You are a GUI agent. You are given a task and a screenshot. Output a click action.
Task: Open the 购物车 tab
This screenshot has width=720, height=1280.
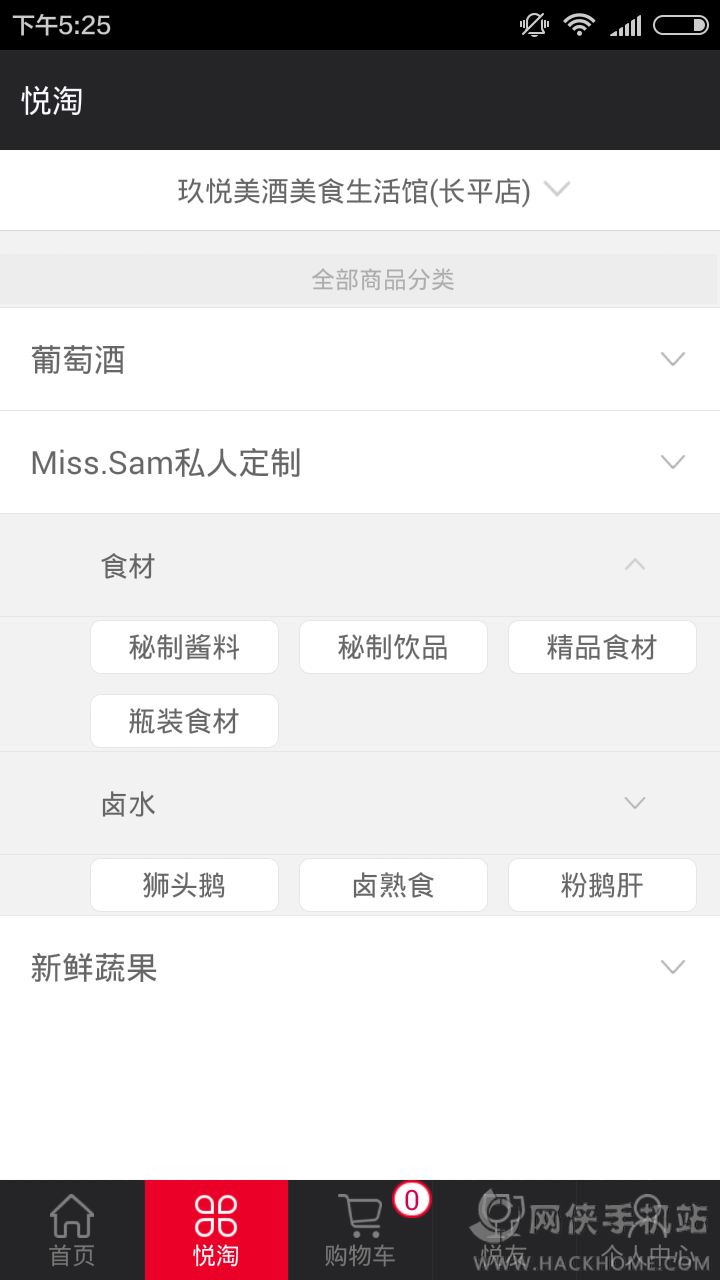coord(360,1230)
